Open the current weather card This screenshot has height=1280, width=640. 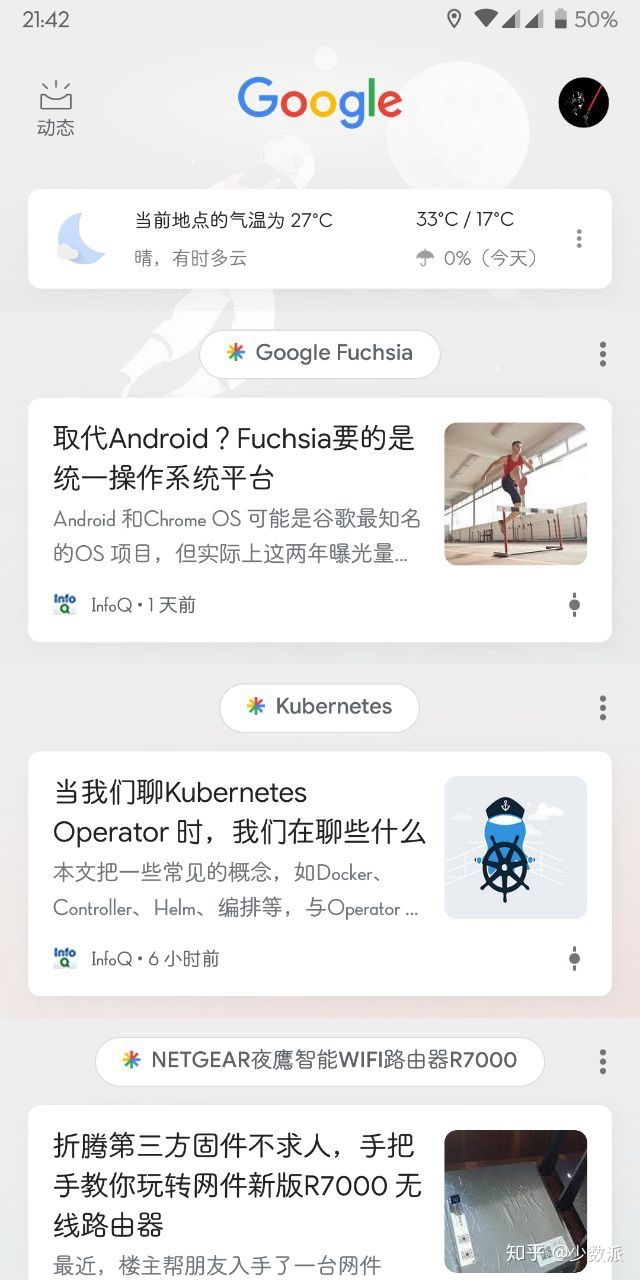300,239
